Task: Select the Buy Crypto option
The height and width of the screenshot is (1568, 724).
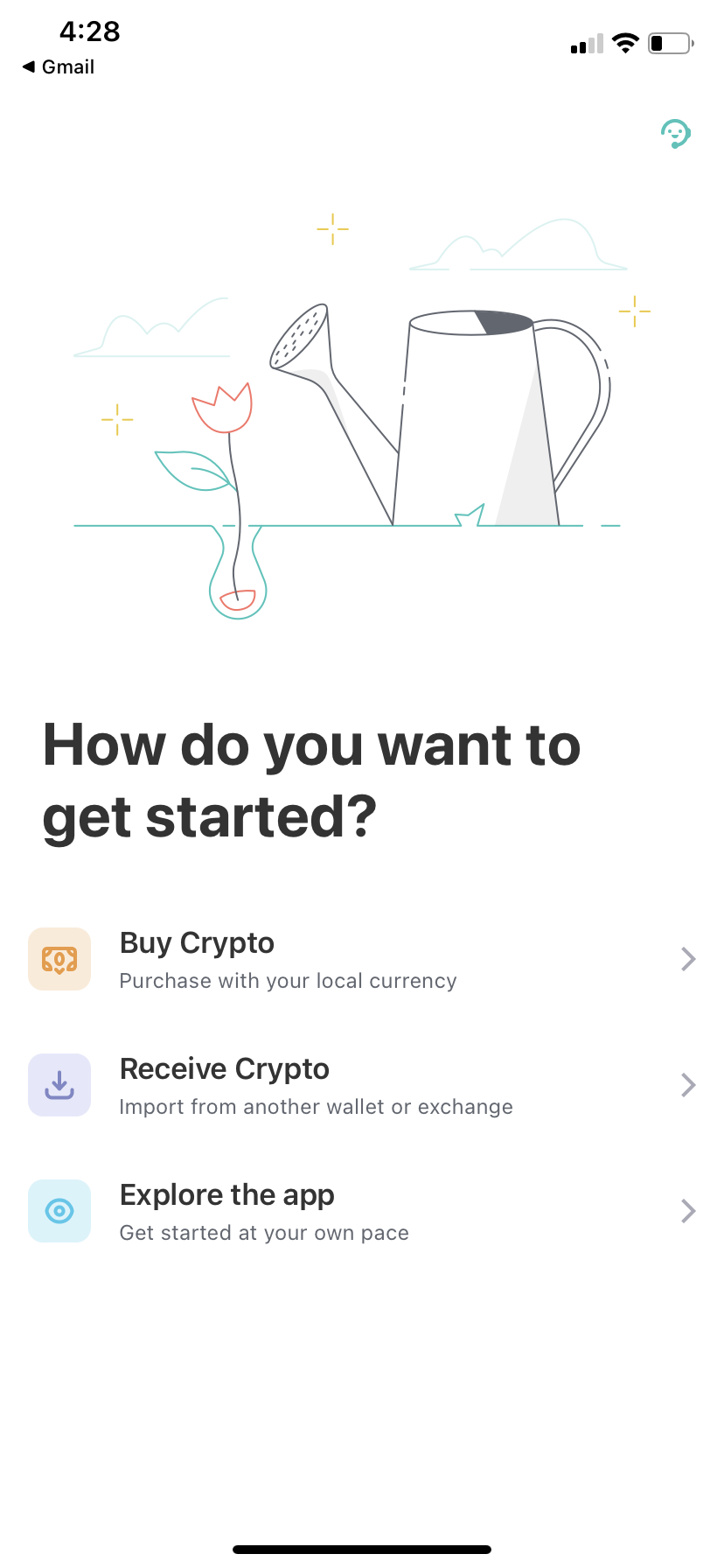Action: pyautogui.click(x=362, y=960)
